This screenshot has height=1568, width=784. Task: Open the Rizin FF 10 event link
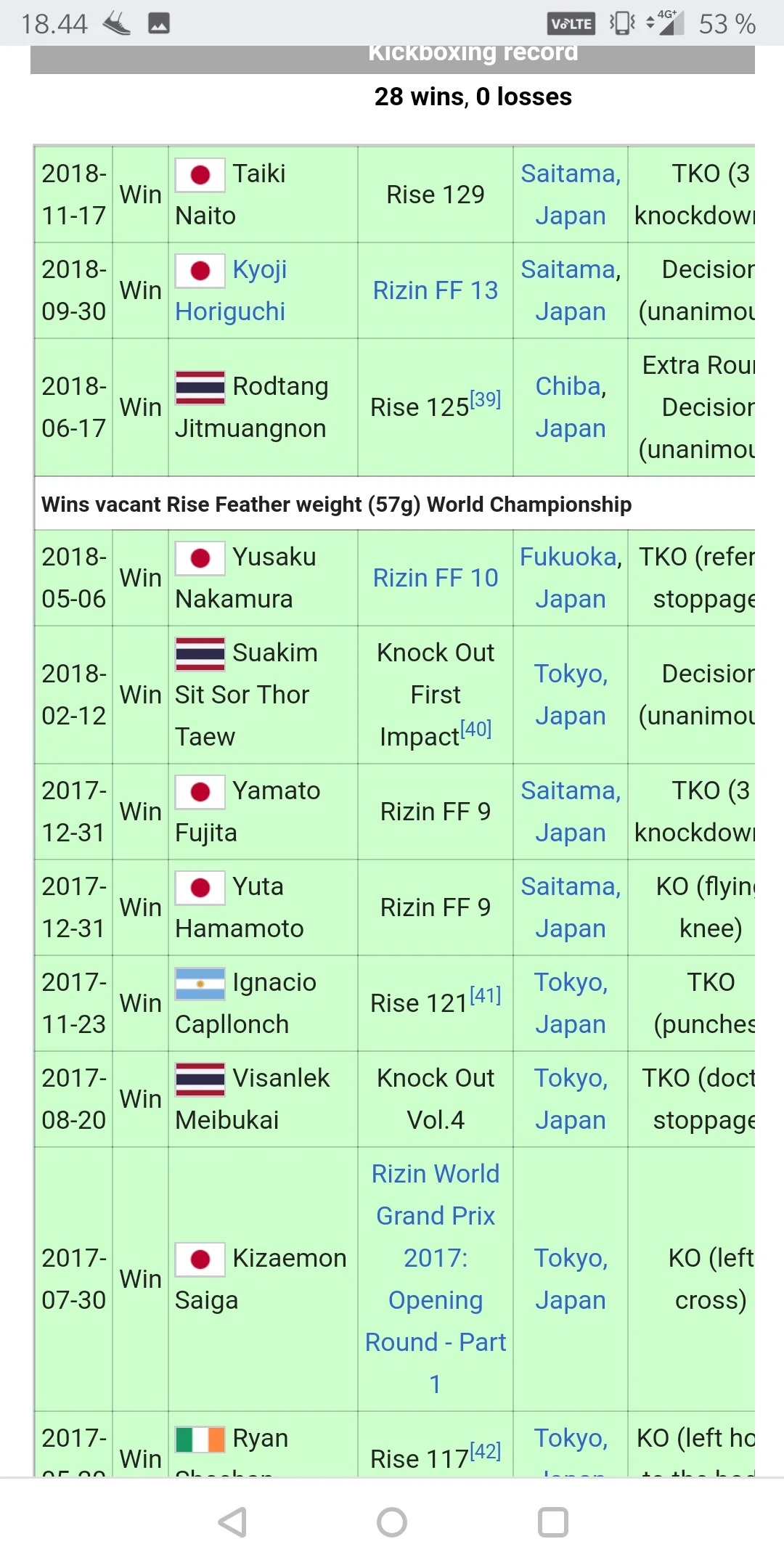click(x=435, y=578)
